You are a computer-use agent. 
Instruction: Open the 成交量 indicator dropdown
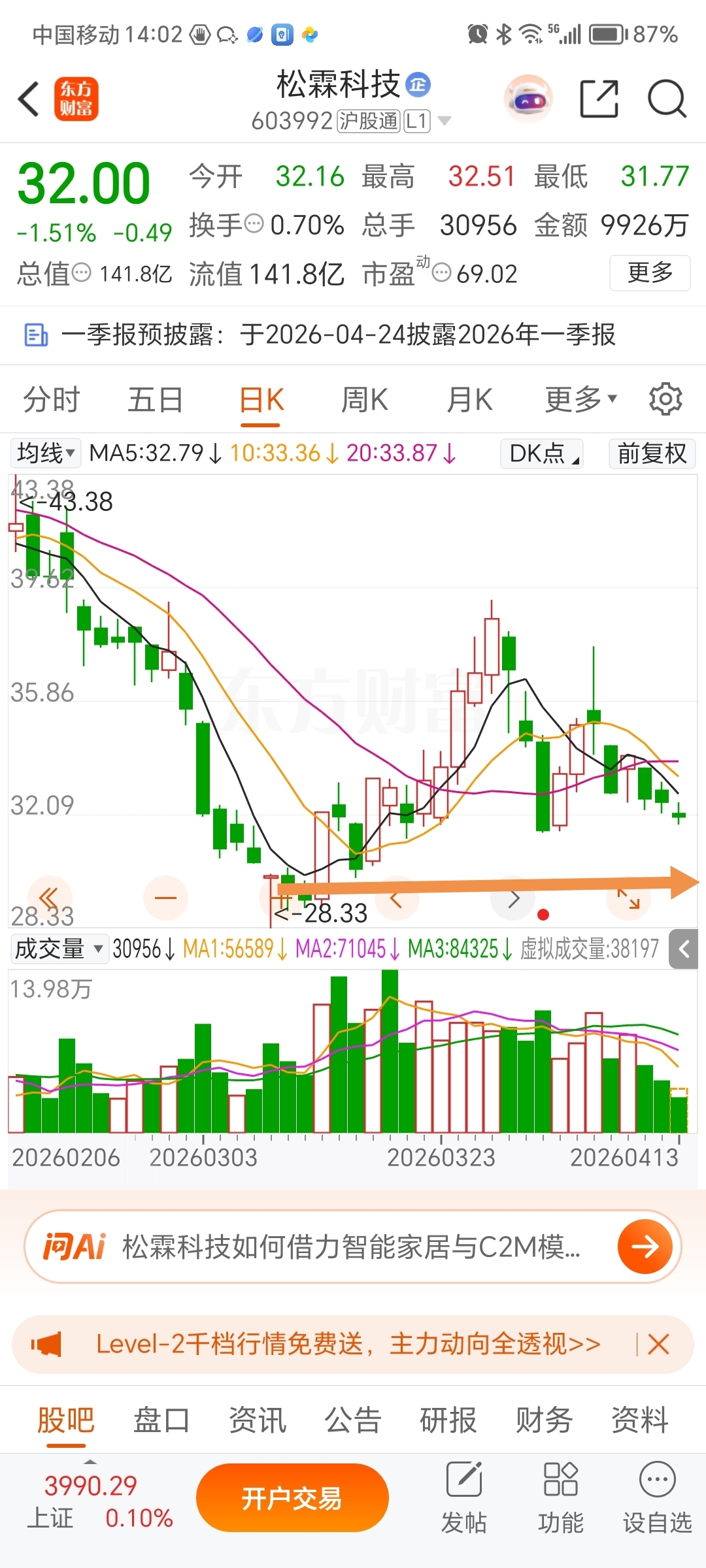click(x=59, y=949)
